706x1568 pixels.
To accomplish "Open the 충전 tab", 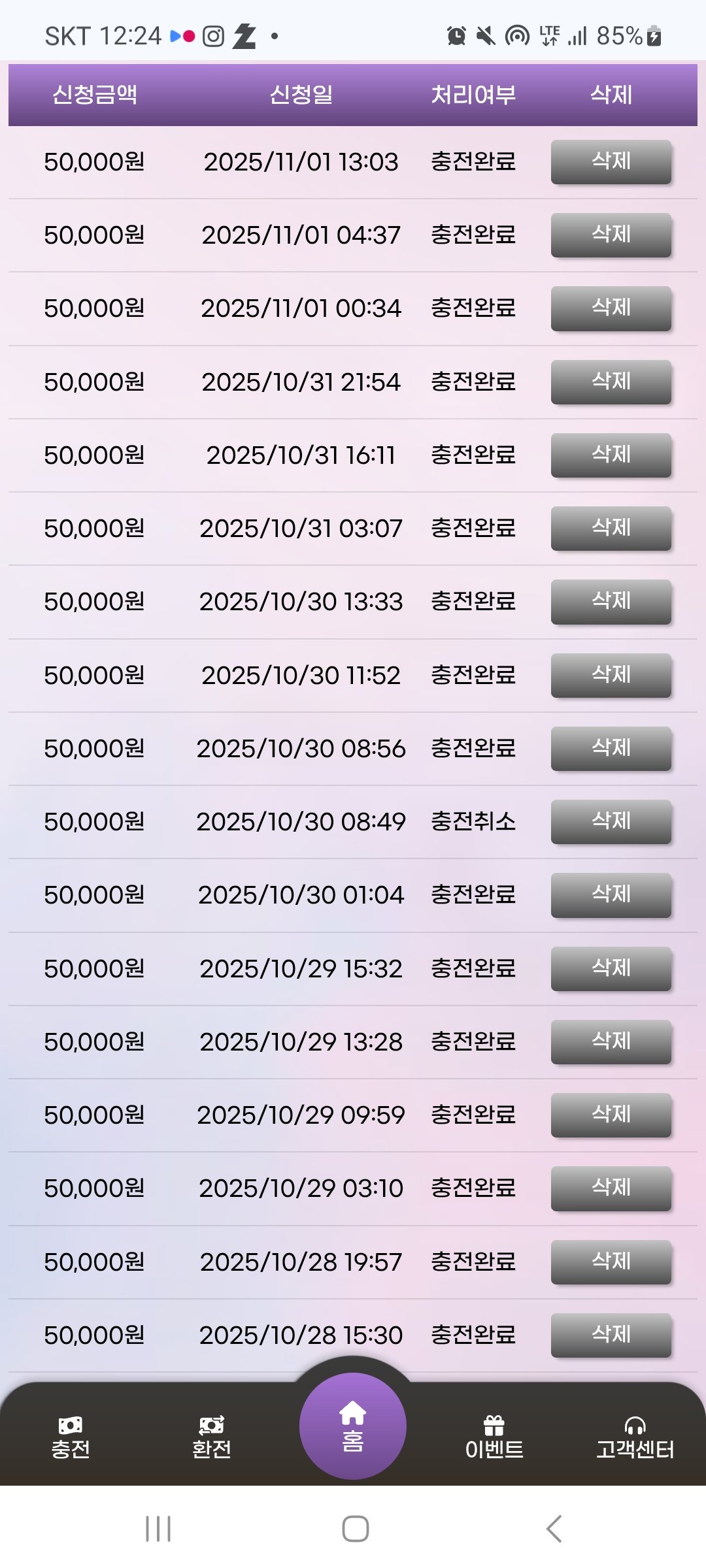I will tap(71, 1437).
